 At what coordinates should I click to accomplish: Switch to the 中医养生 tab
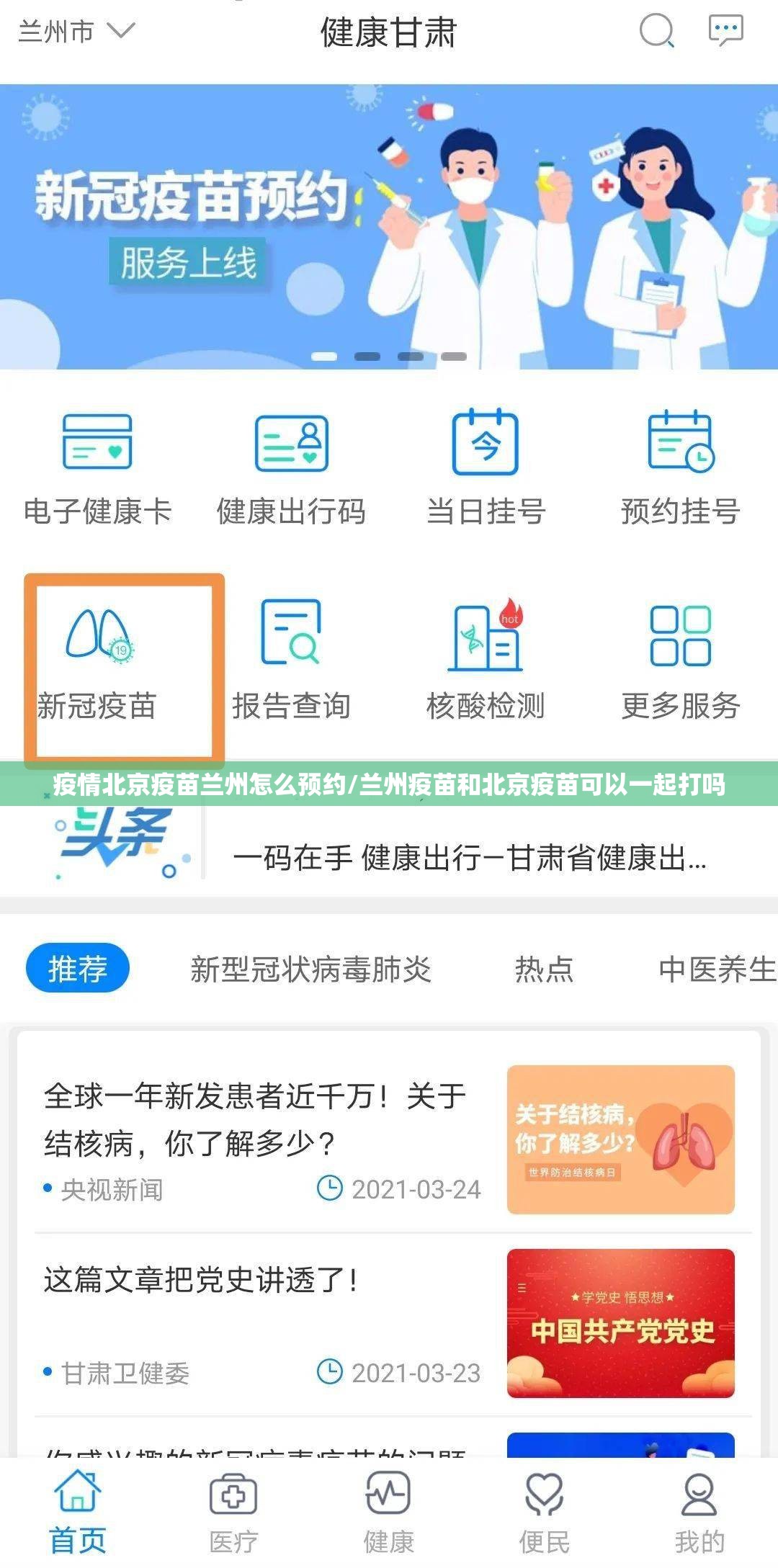717,969
